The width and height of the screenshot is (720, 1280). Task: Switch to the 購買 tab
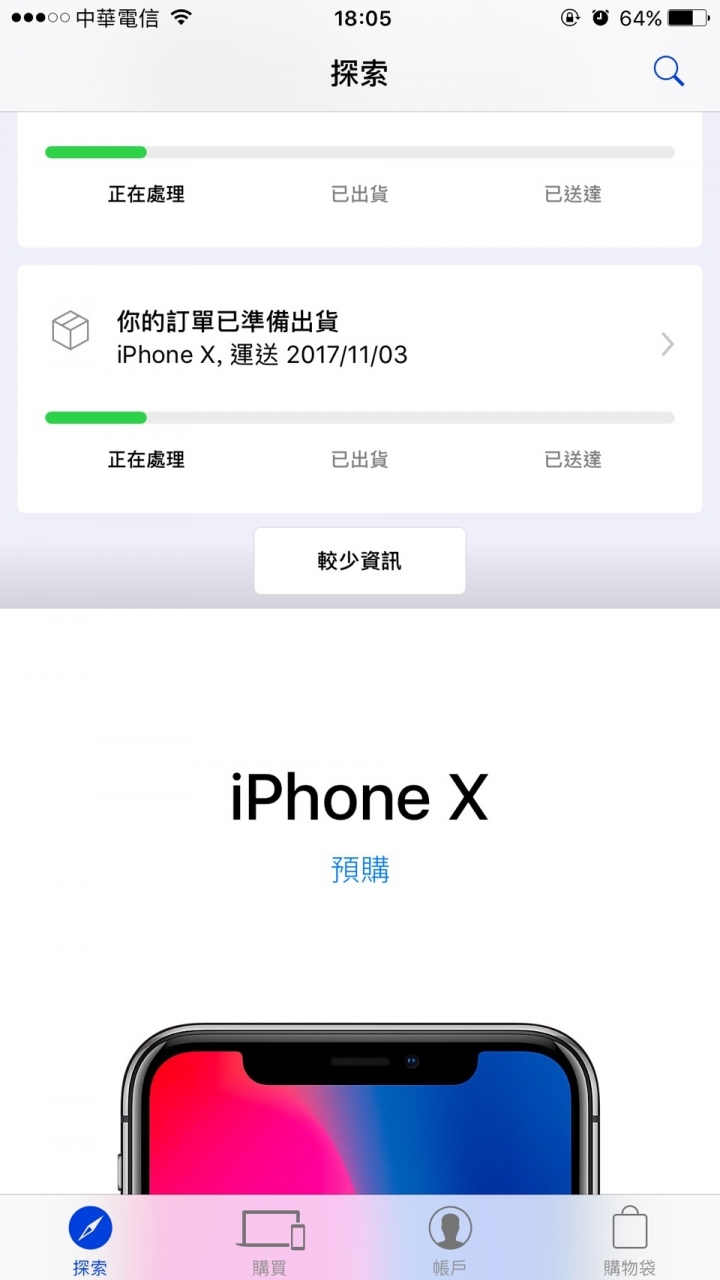coord(270,1240)
